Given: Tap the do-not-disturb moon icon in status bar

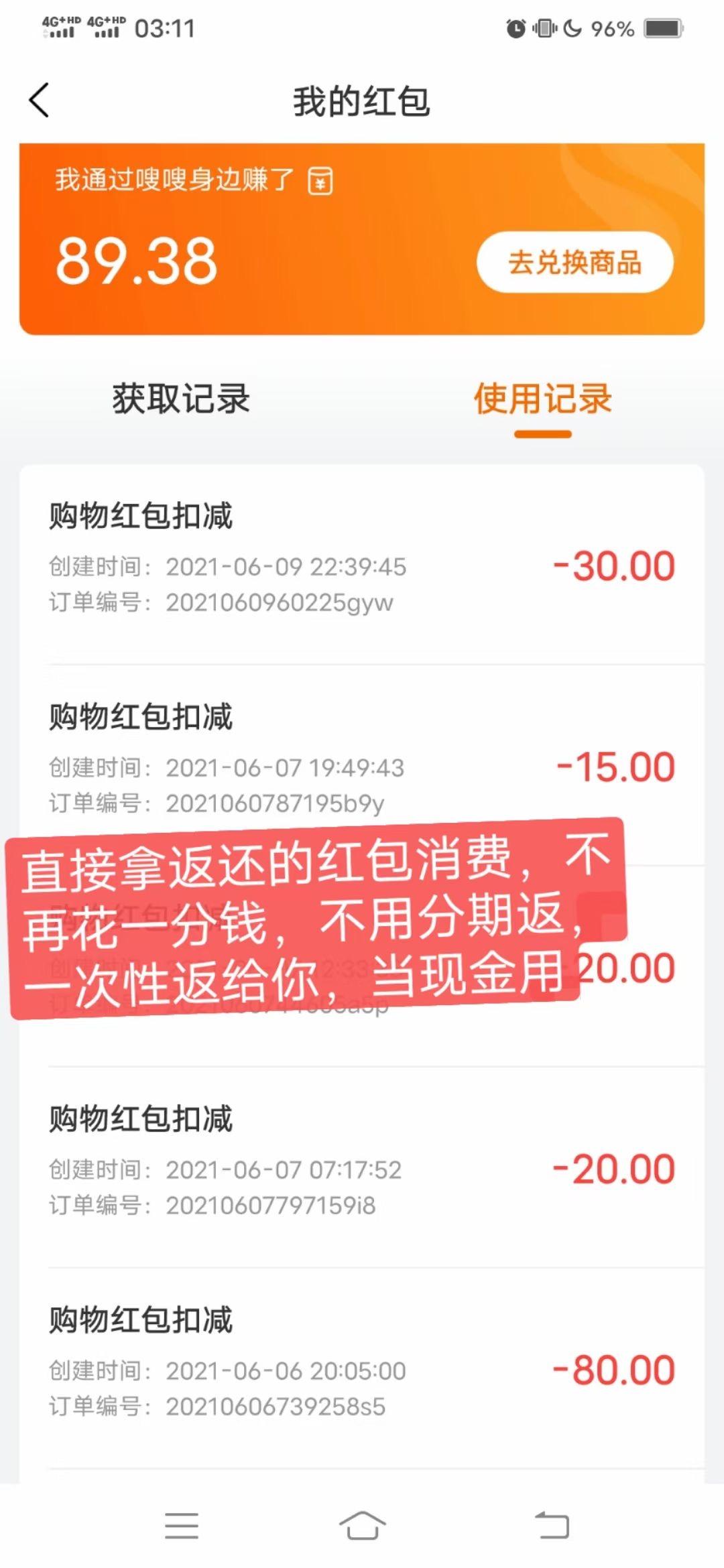Looking at the screenshot, I should pyautogui.click(x=571, y=28).
